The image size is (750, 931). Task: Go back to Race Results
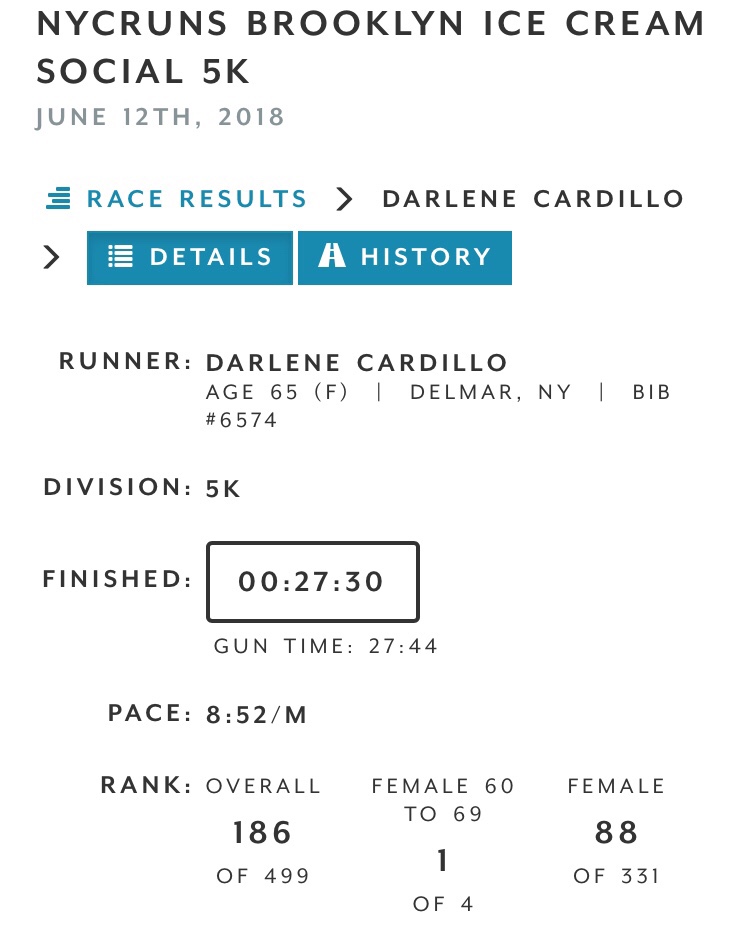[x=178, y=199]
